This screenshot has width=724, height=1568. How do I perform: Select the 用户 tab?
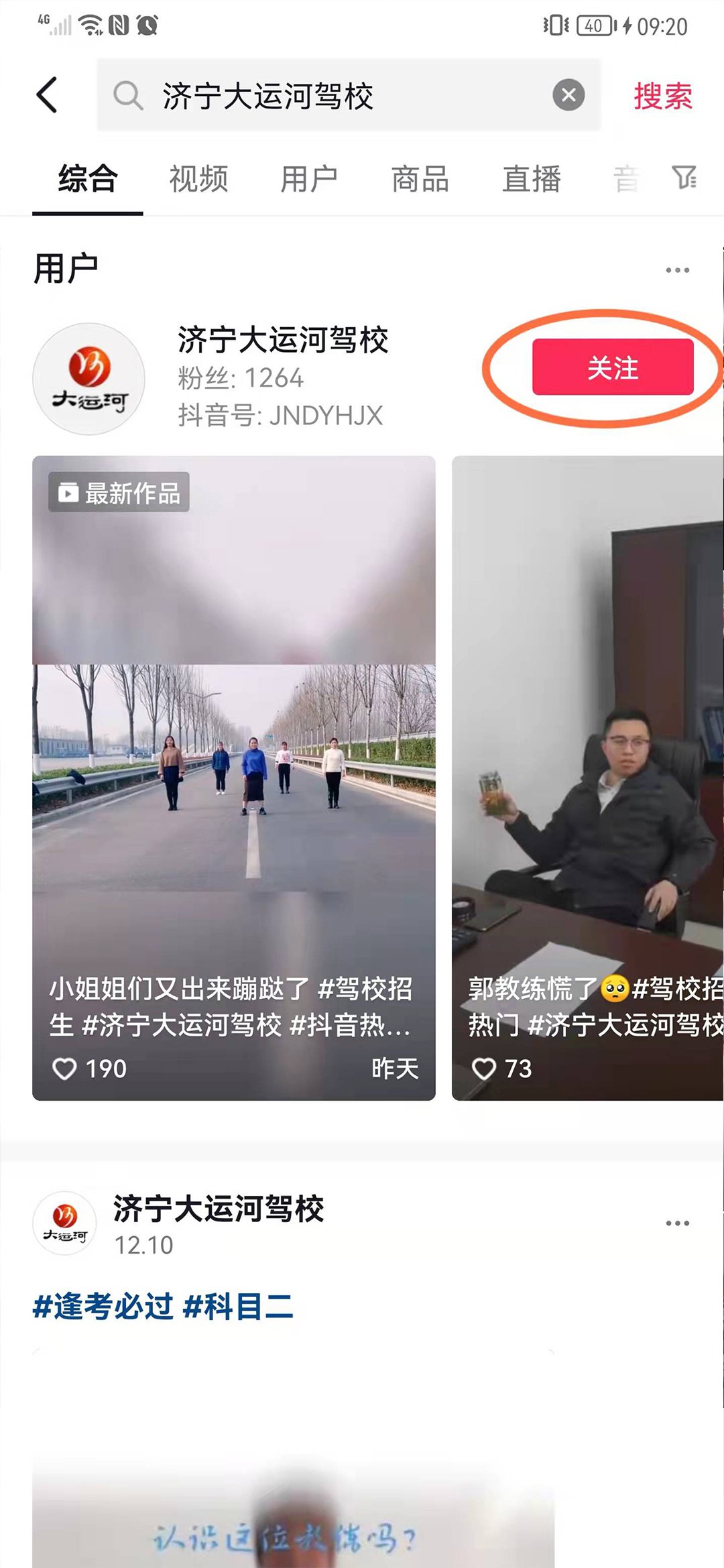(309, 179)
